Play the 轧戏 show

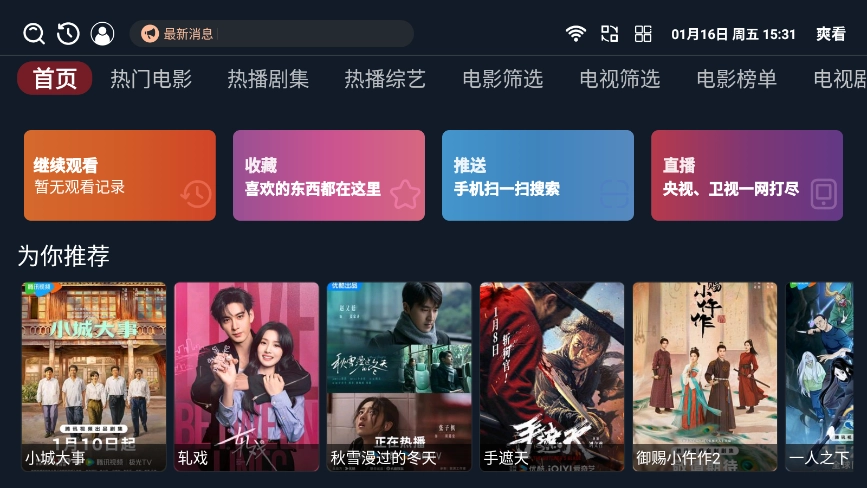[x=247, y=376]
